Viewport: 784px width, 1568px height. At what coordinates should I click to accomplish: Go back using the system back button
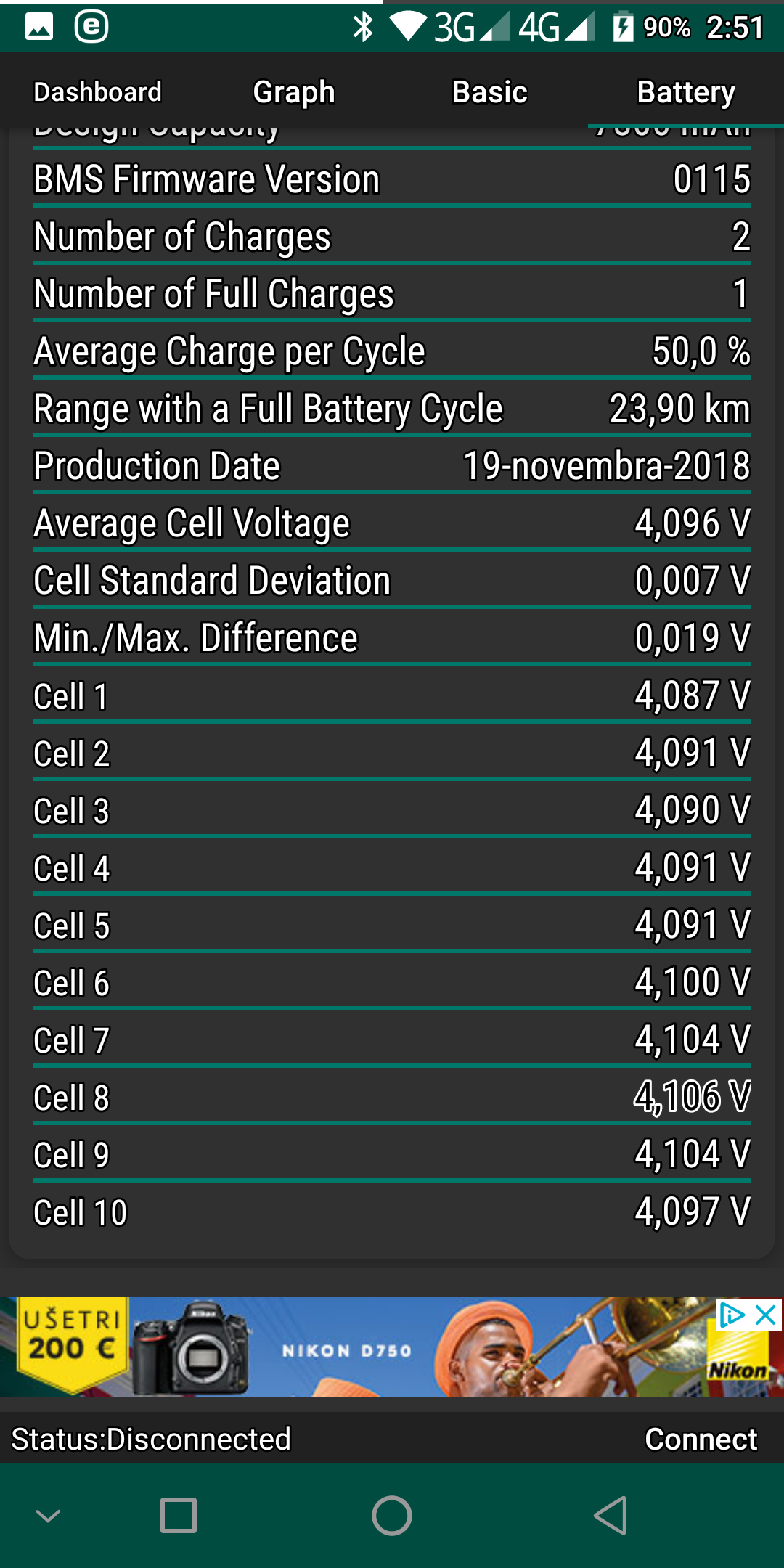click(610, 1516)
